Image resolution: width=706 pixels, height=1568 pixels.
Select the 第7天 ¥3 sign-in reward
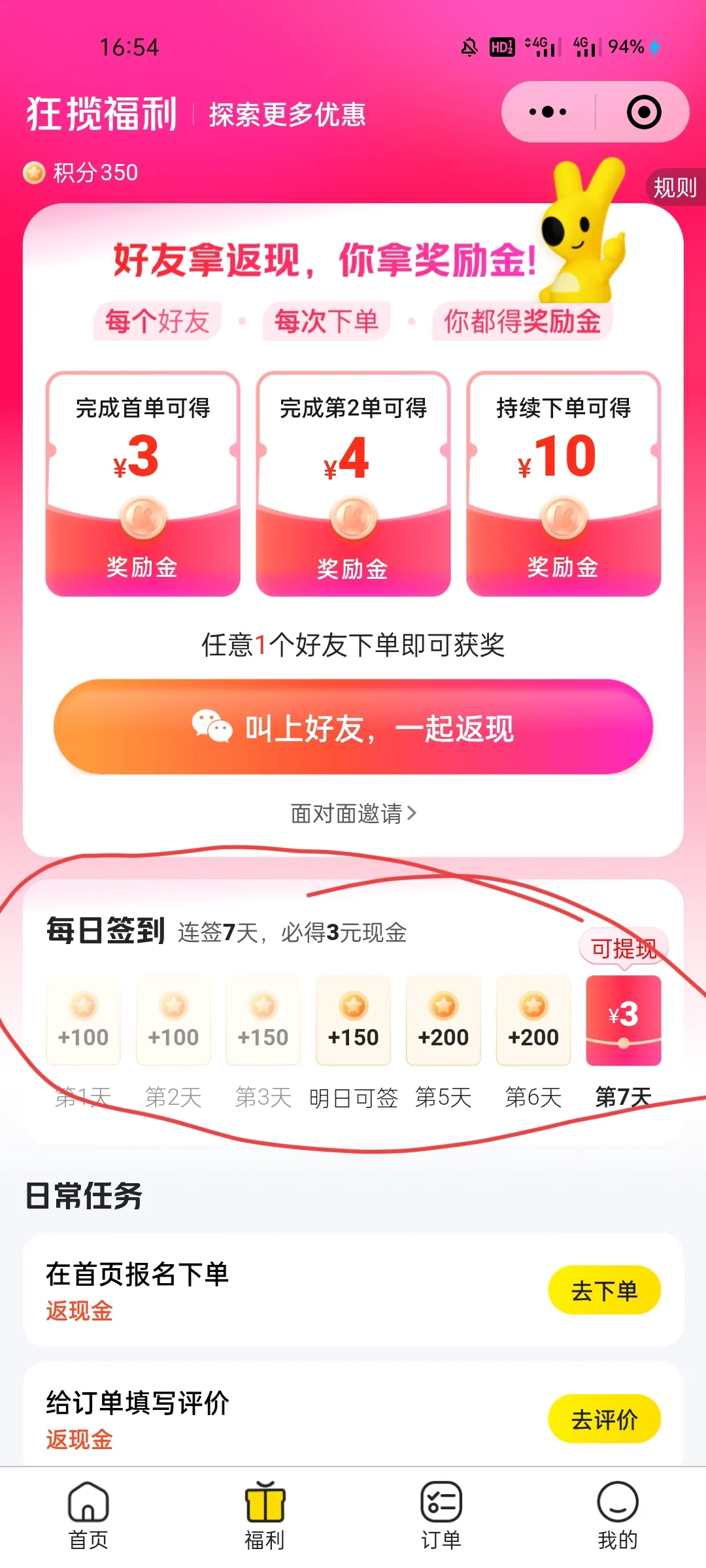(624, 1021)
